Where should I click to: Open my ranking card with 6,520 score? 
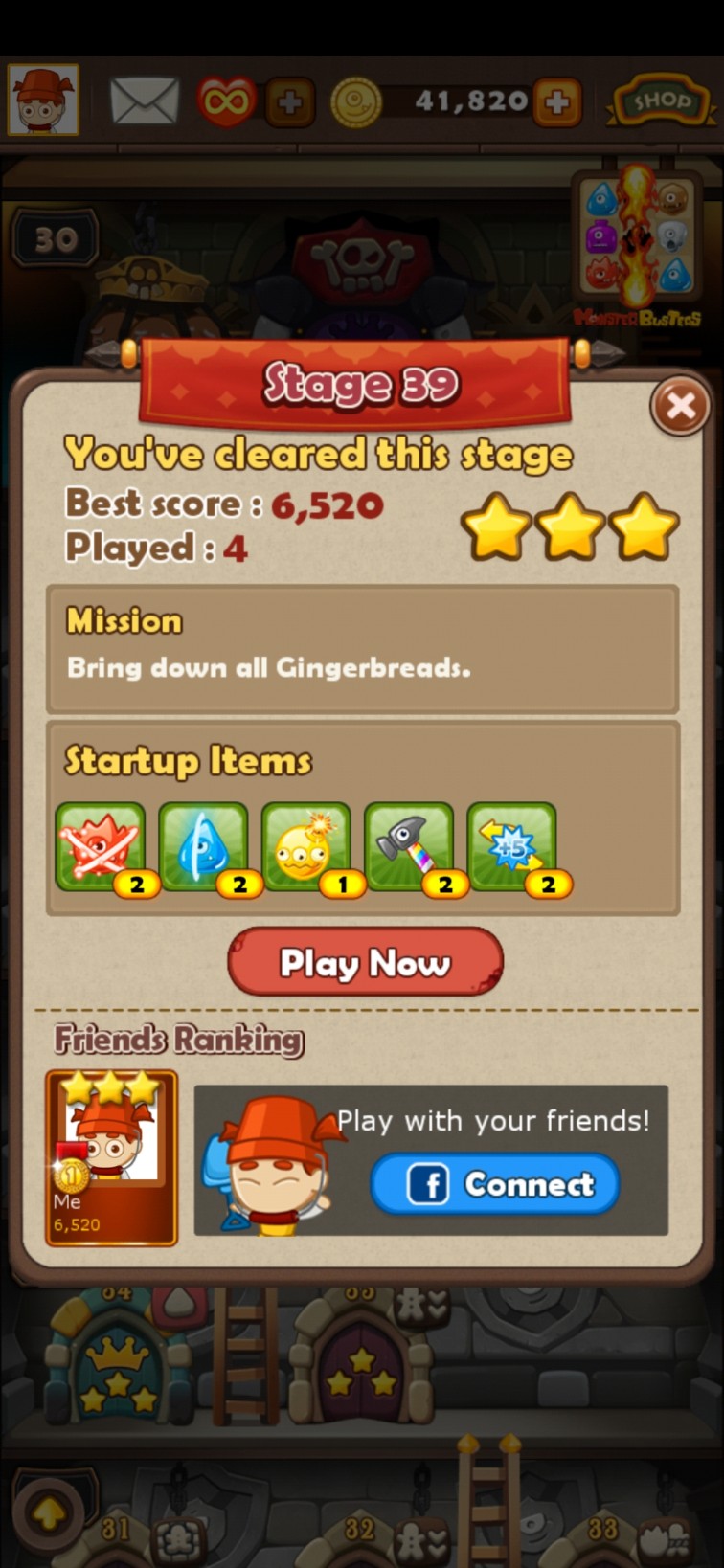coord(111,1157)
